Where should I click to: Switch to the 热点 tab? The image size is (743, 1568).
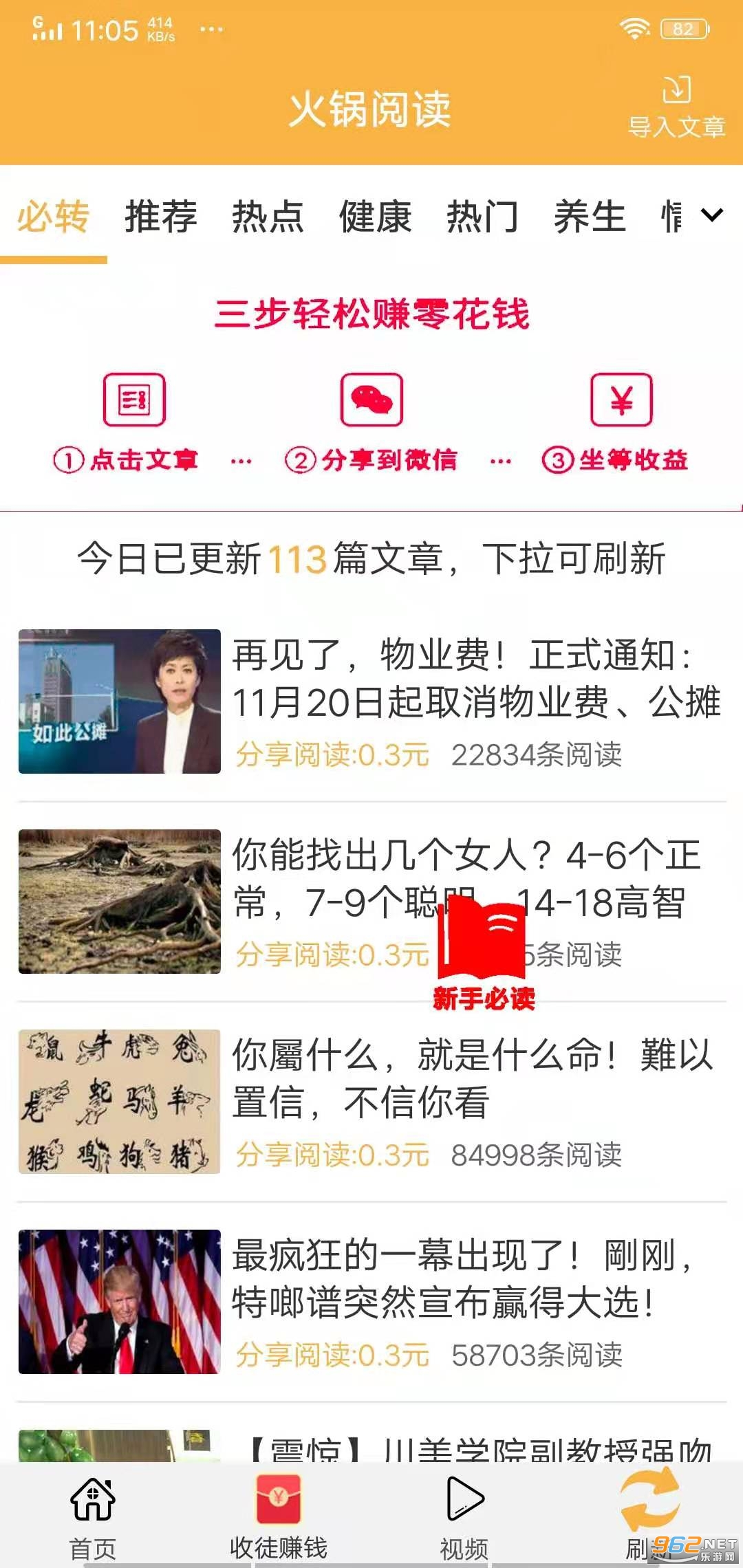(268, 217)
